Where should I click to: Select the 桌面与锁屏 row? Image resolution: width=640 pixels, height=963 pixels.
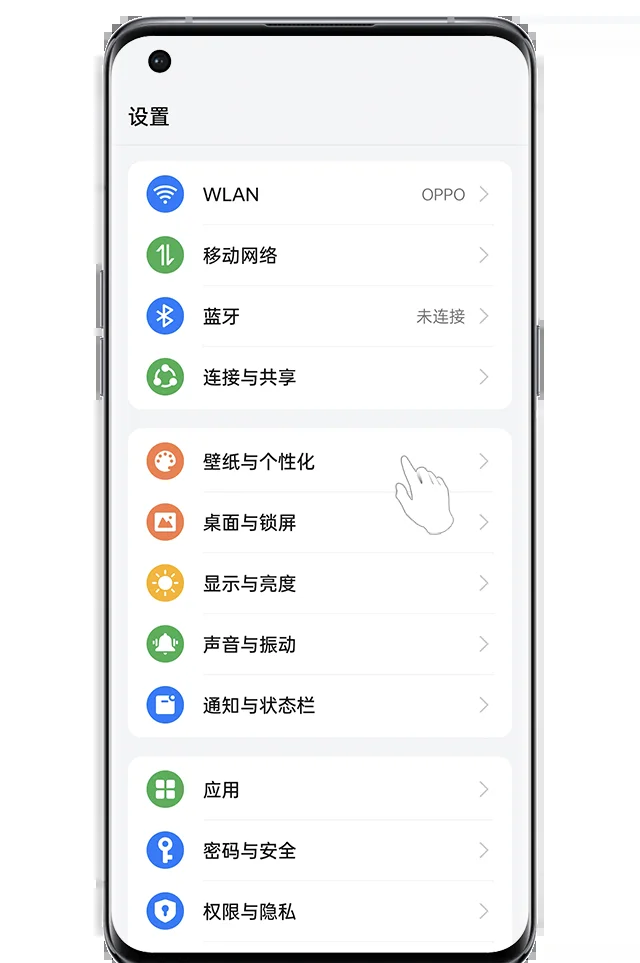[x=318, y=522]
